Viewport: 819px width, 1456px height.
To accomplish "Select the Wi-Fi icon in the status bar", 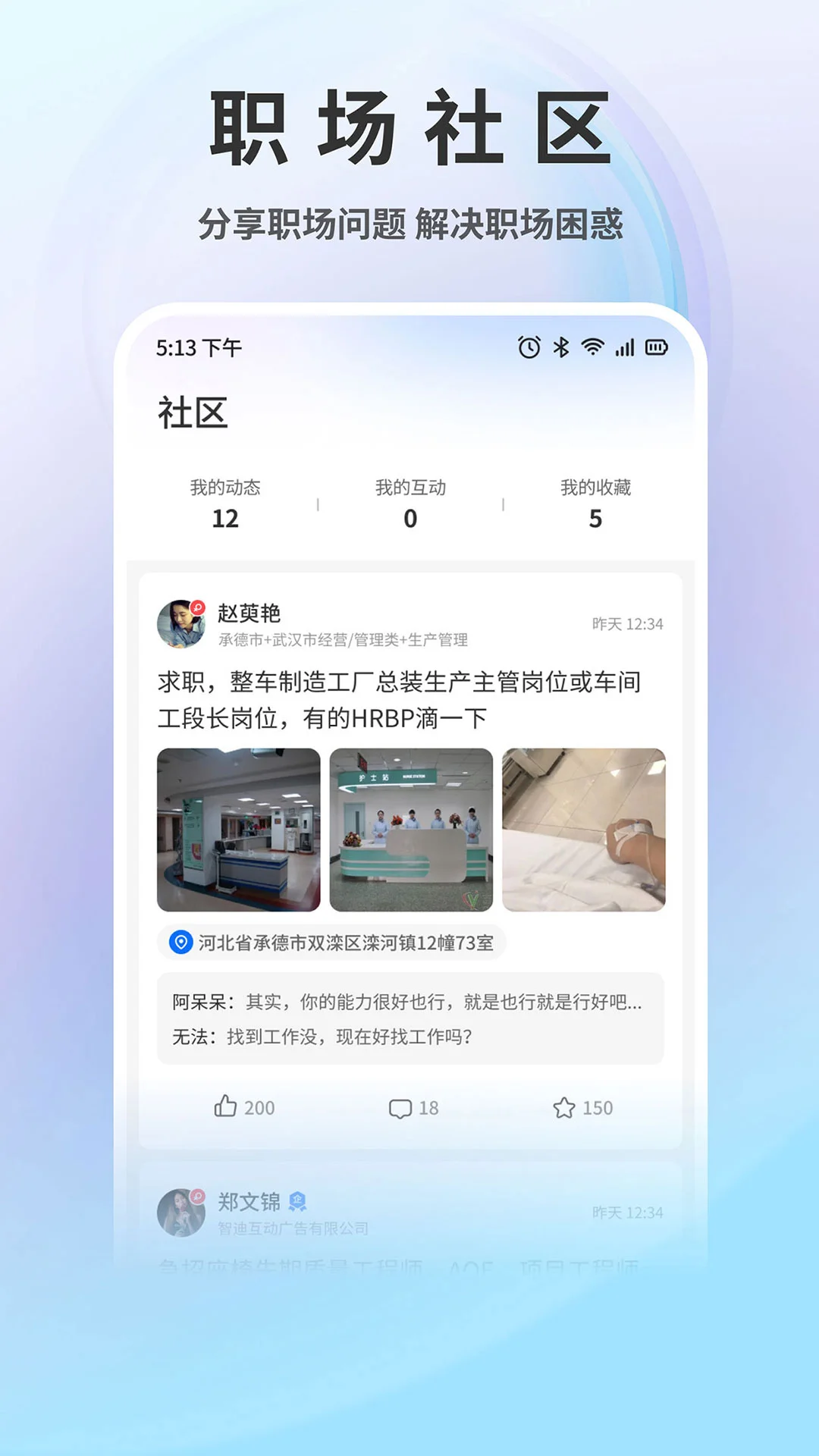I will coord(591,347).
